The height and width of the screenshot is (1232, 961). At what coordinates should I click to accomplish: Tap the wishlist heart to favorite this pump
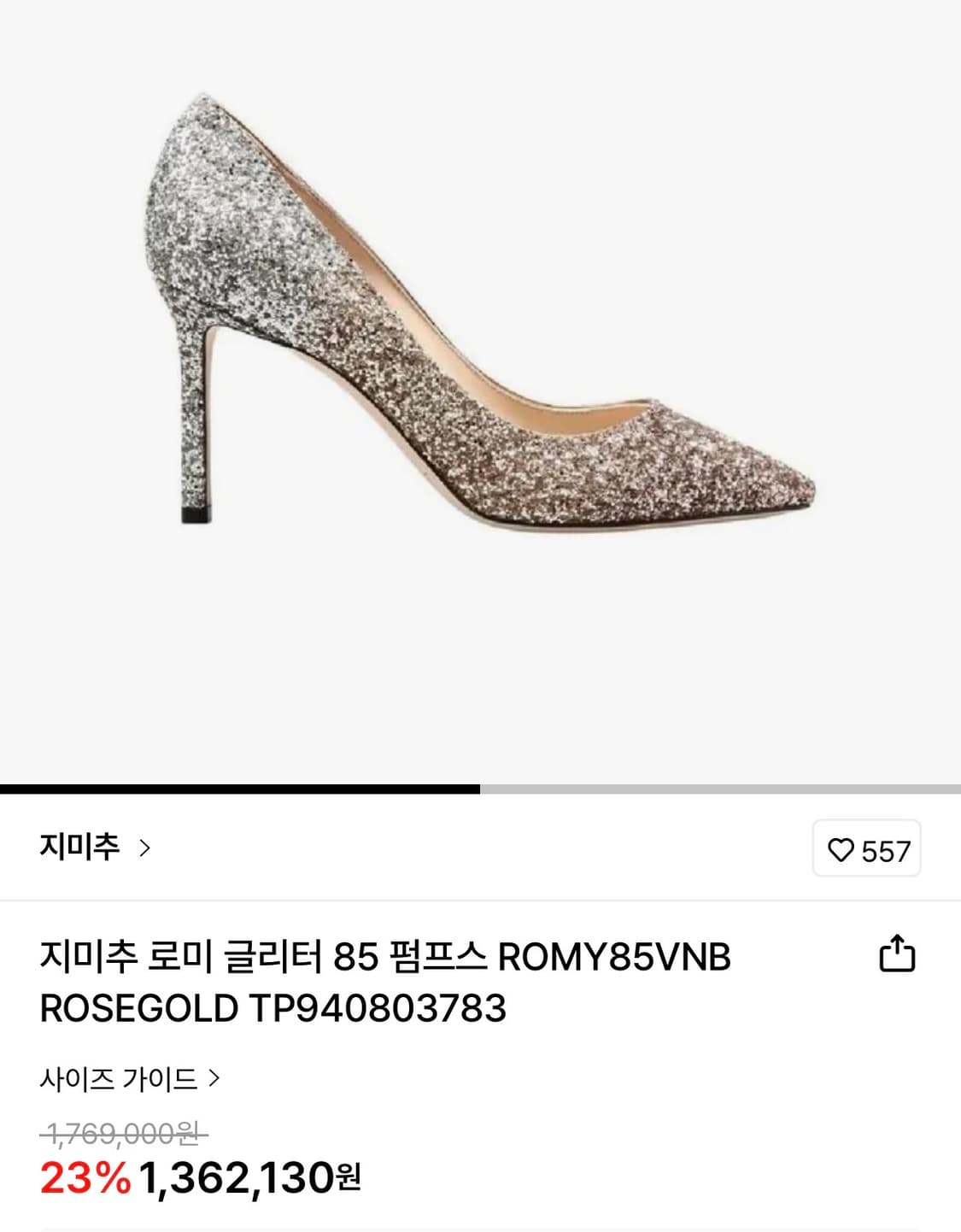click(x=844, y=850)
